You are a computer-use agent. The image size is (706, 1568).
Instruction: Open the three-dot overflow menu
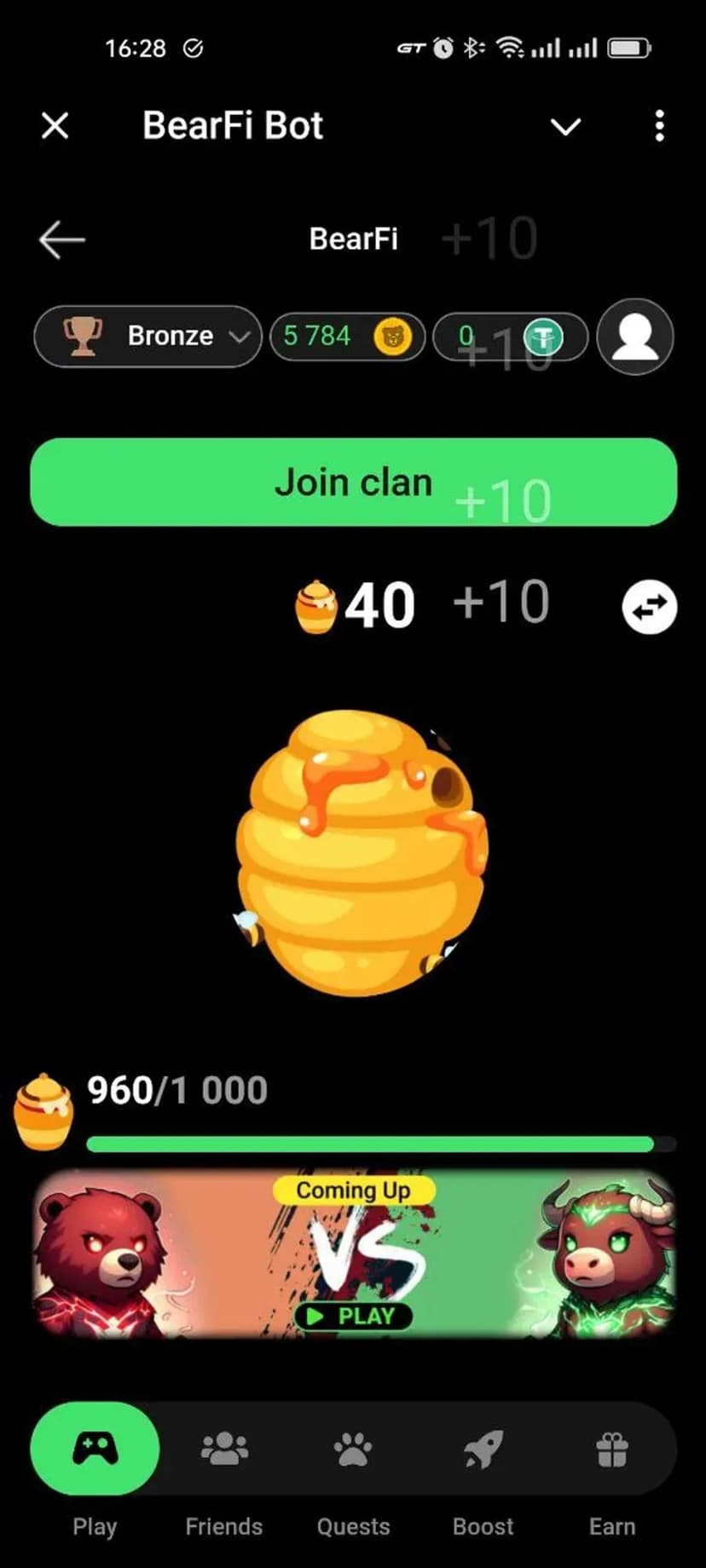(659, 126)
